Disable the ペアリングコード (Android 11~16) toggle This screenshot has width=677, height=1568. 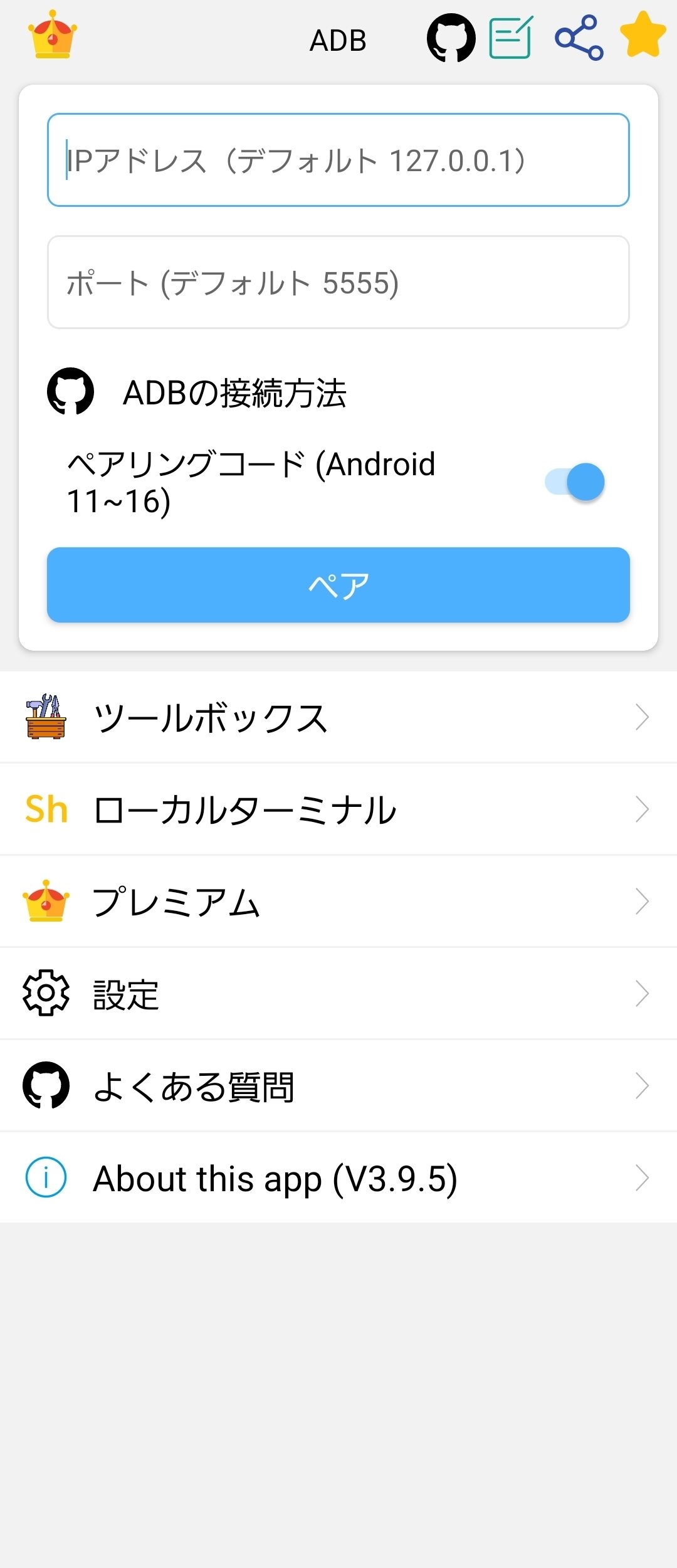pyautogui.click(x=574, y=481)
